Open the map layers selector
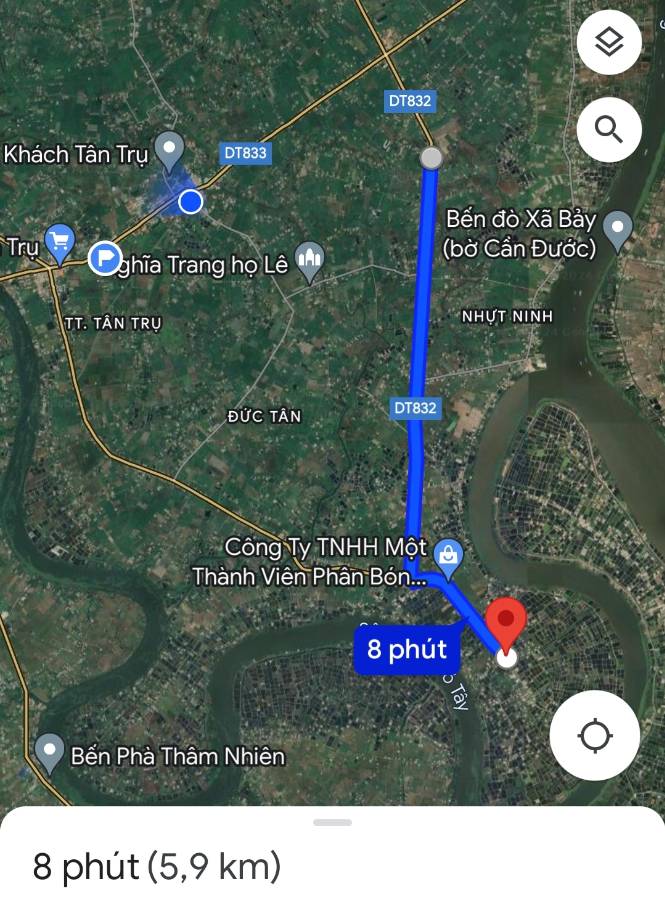665x900 pixels. tap(609, 42)
